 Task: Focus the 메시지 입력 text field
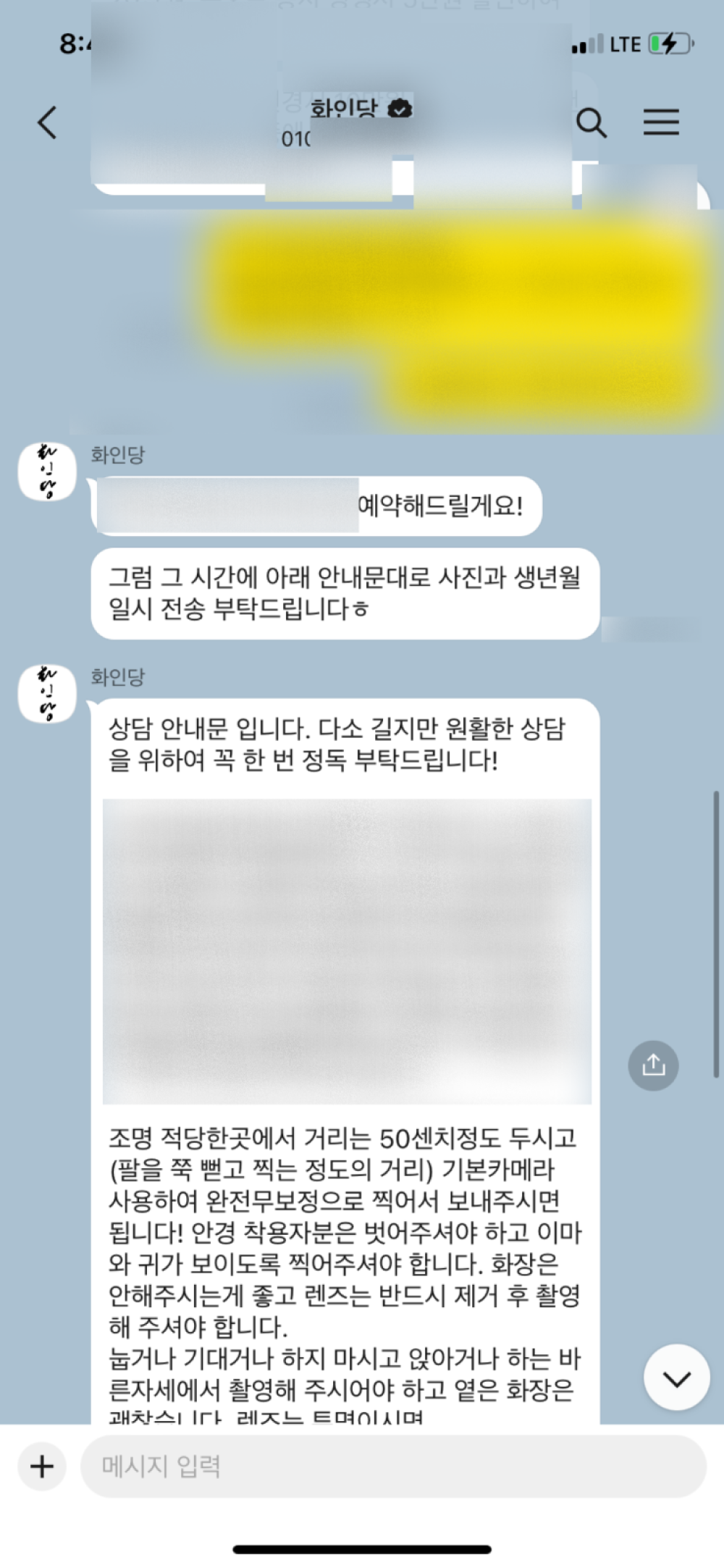coord(393,1467)
